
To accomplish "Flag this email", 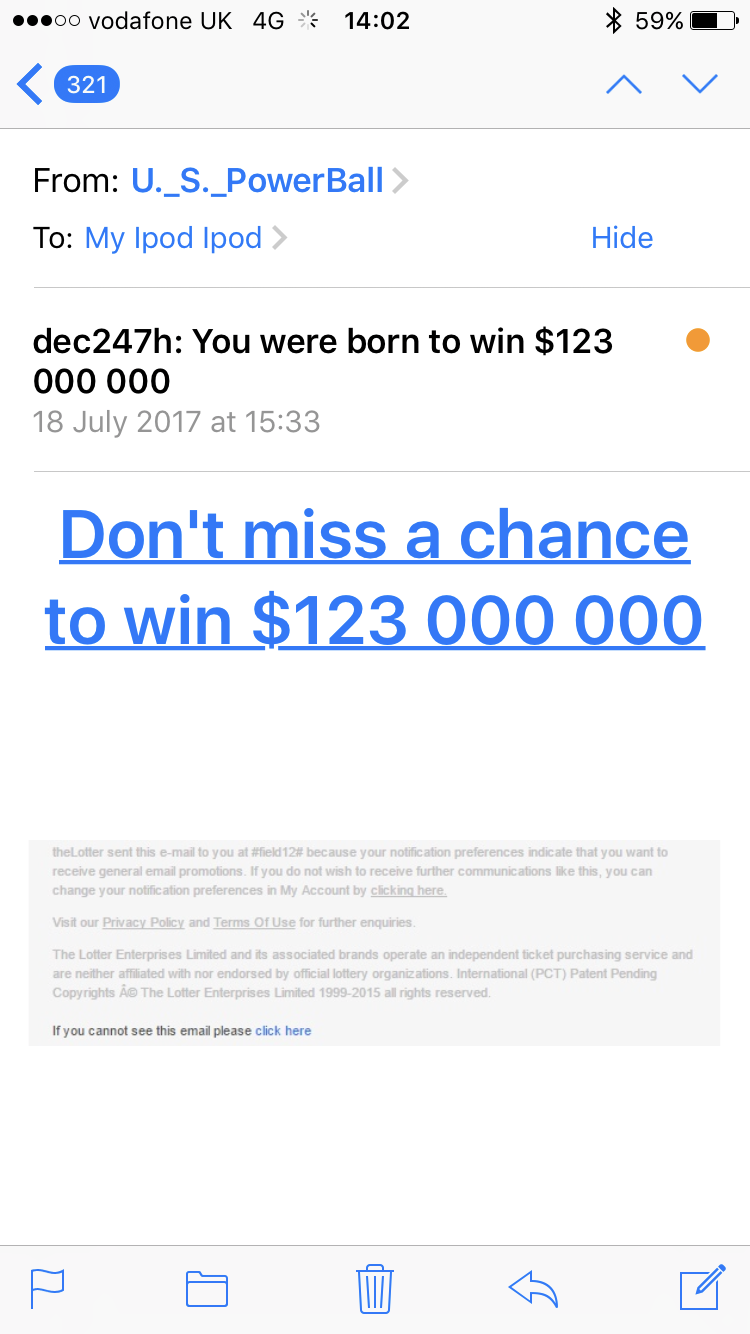I will click(48, 1288).
